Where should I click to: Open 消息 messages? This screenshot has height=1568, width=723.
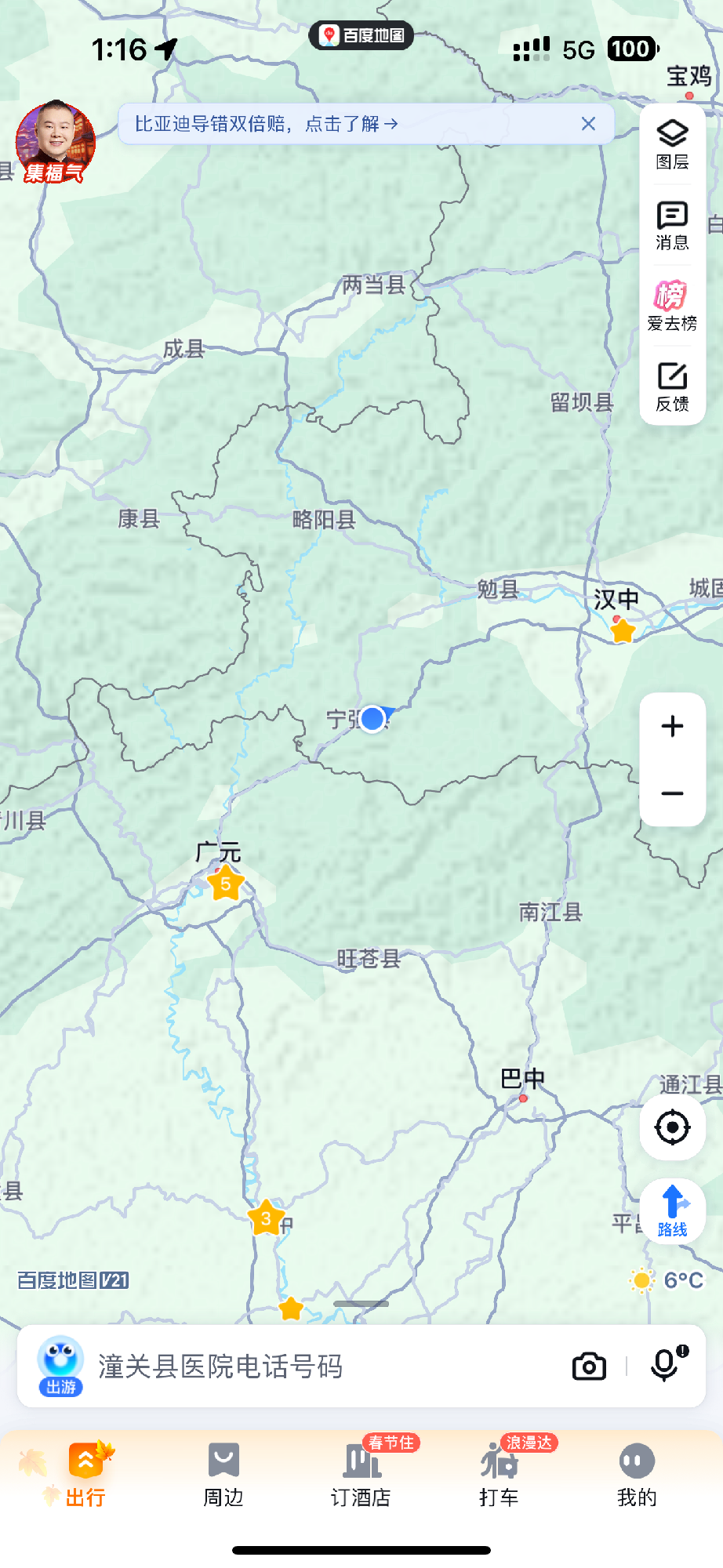pyautogui.click(x=672, y=226)
